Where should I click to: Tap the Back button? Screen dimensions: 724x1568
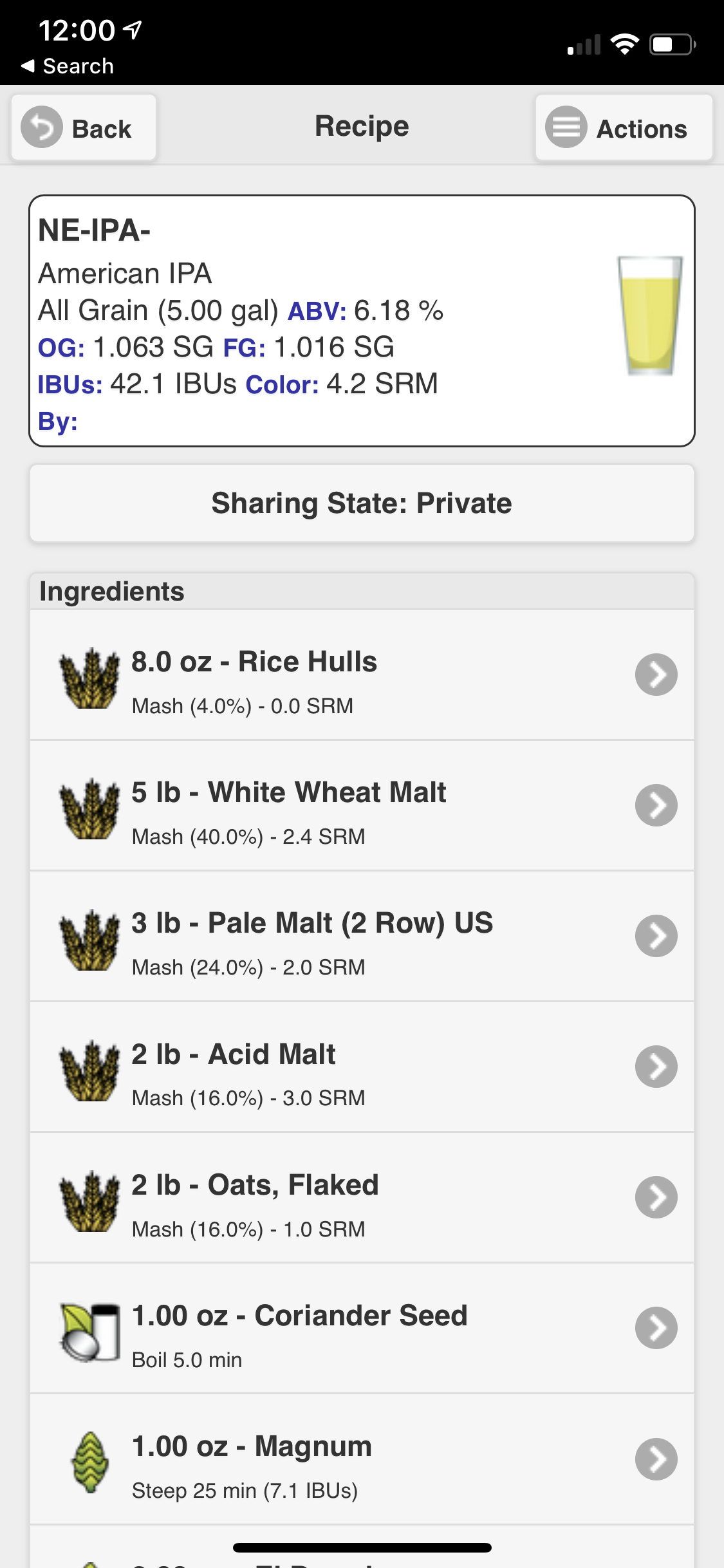click(84, 127)
